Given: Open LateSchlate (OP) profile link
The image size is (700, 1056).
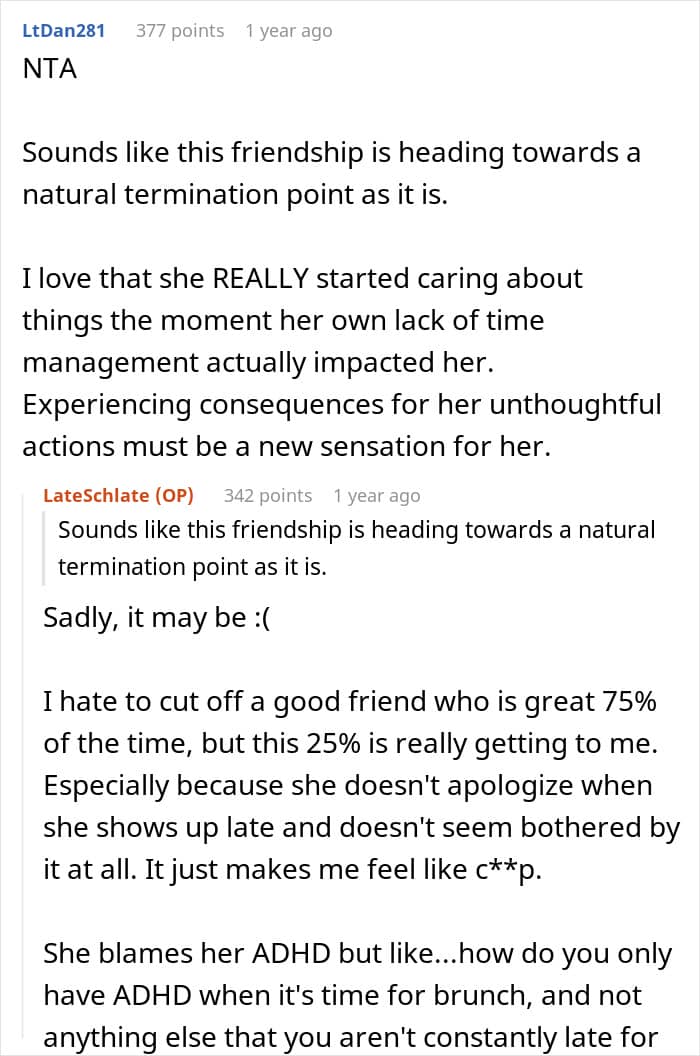Looking at the screenshot, I should click(119, 496).
